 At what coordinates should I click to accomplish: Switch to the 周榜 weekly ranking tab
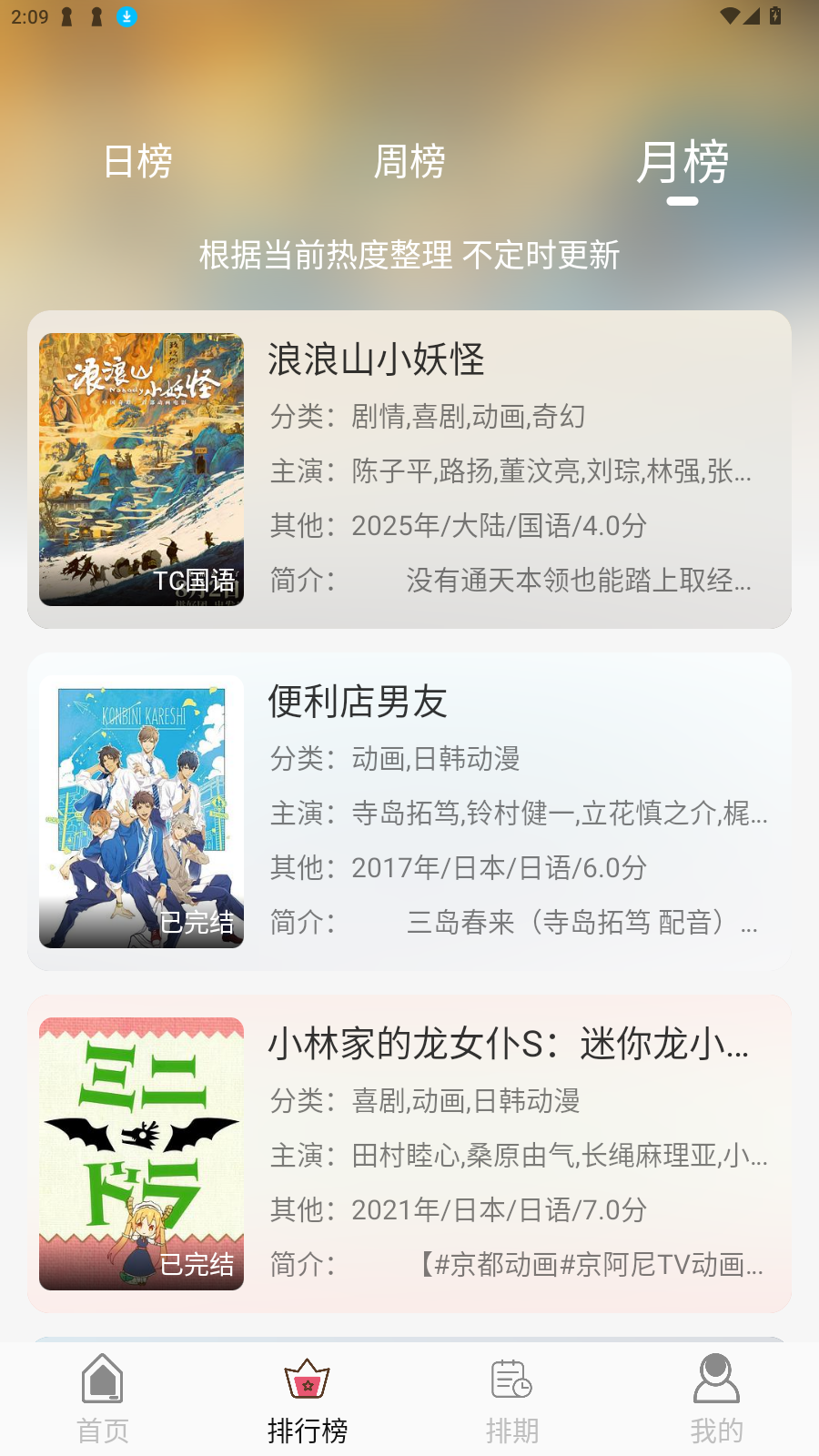pos(409,162)
